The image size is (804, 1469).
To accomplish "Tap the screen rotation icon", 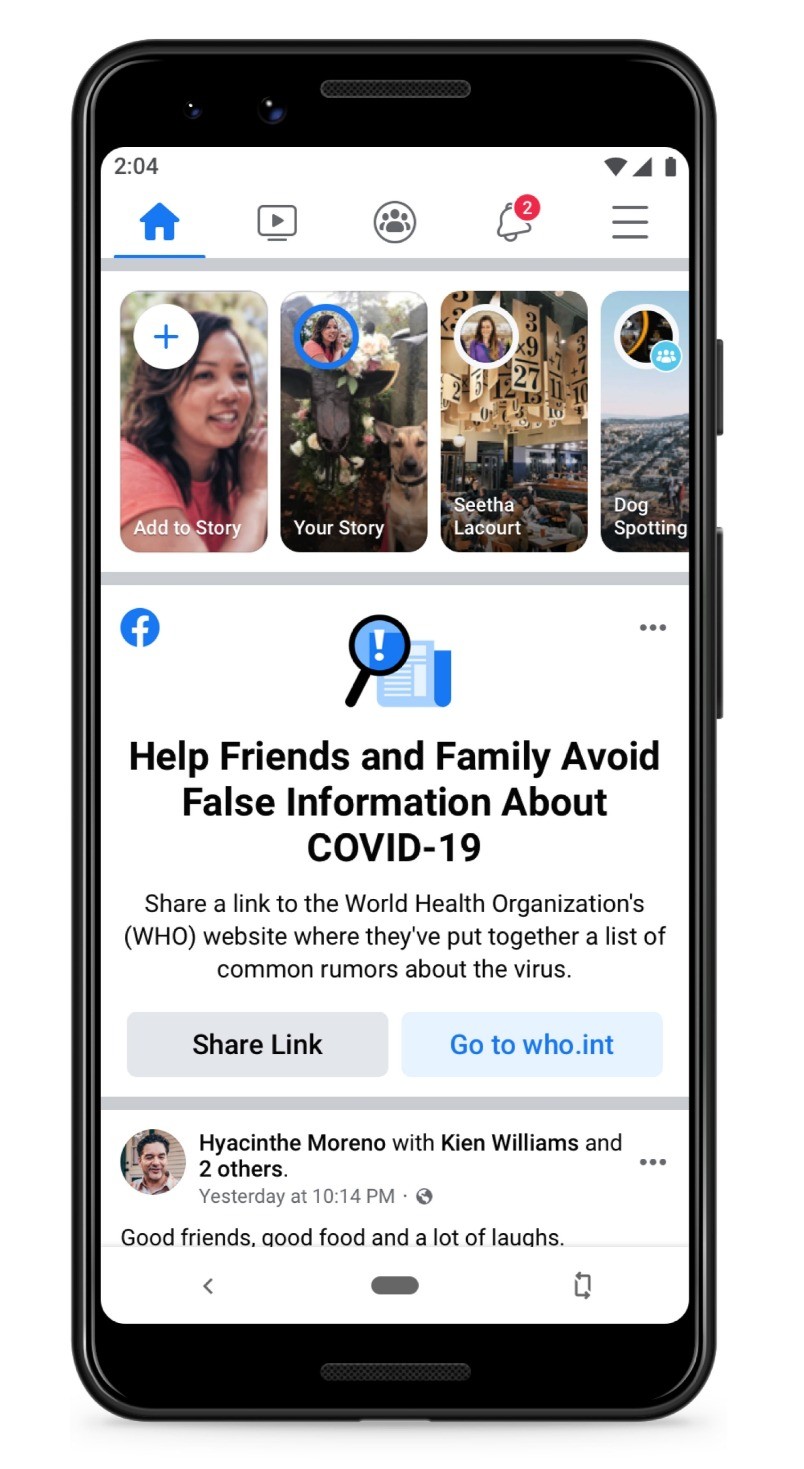I will click(583, 1286).
